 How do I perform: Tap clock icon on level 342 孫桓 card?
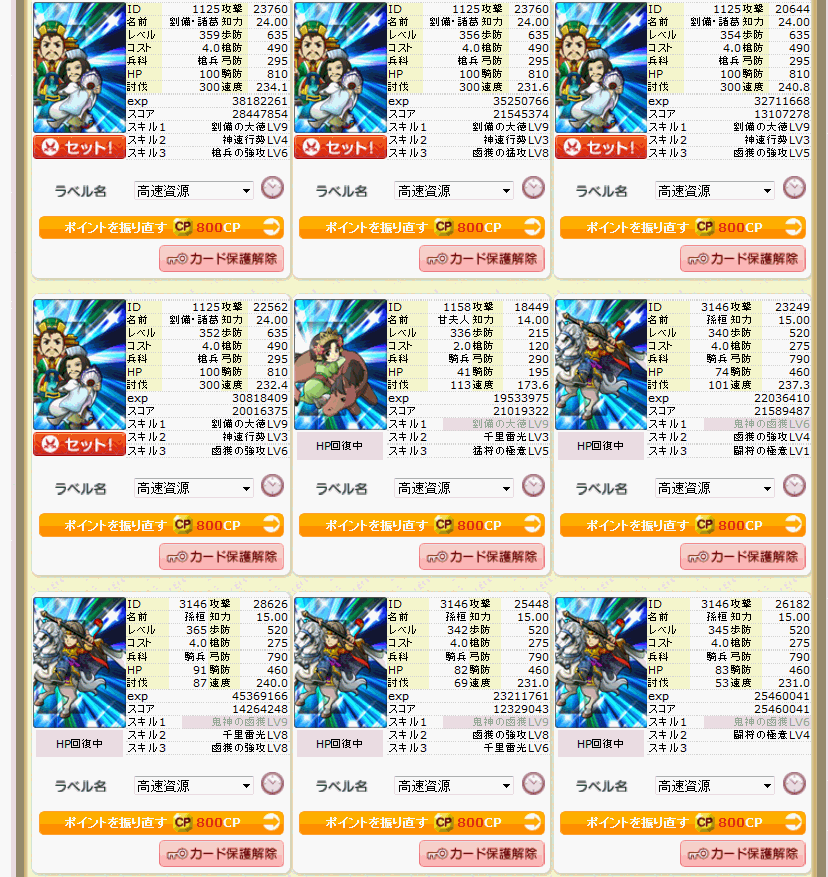[533, 783]
